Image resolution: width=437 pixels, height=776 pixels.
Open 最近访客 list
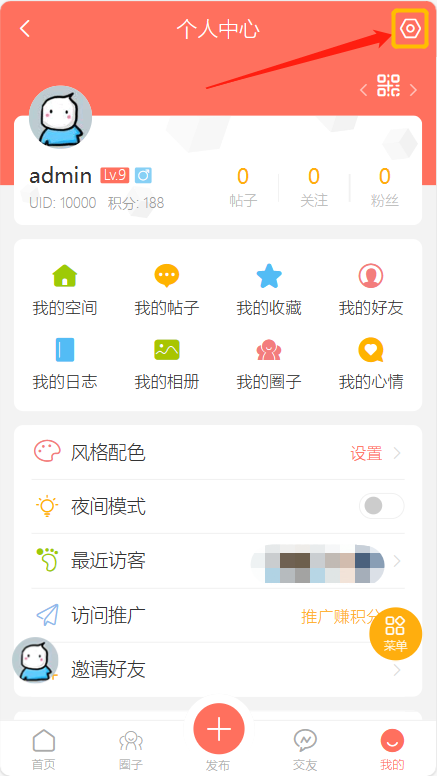click(x=218, y=561)
